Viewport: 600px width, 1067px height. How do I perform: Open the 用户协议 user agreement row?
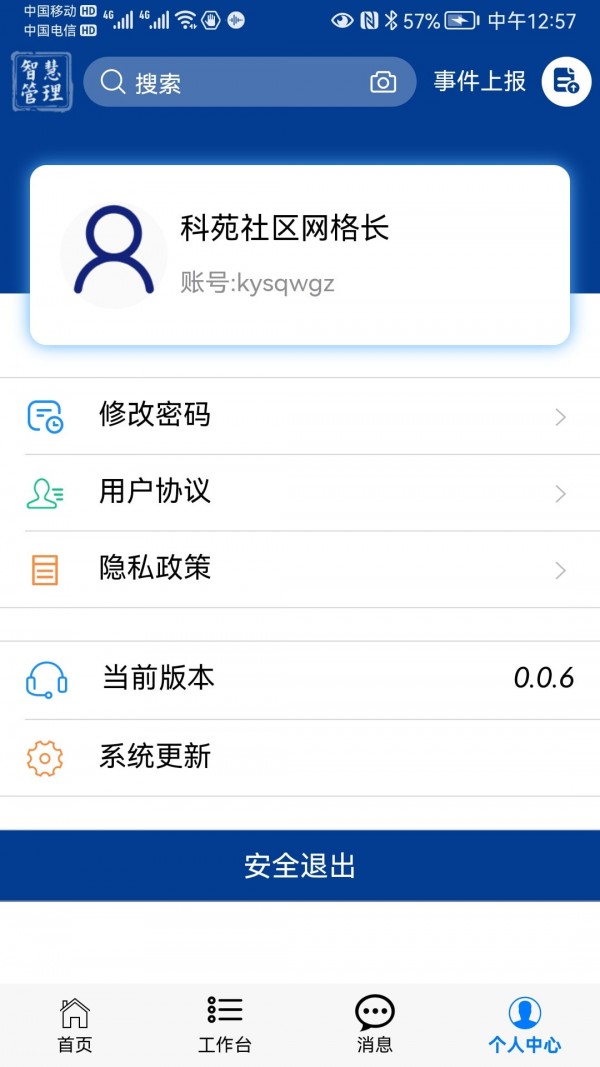point(300,492)
